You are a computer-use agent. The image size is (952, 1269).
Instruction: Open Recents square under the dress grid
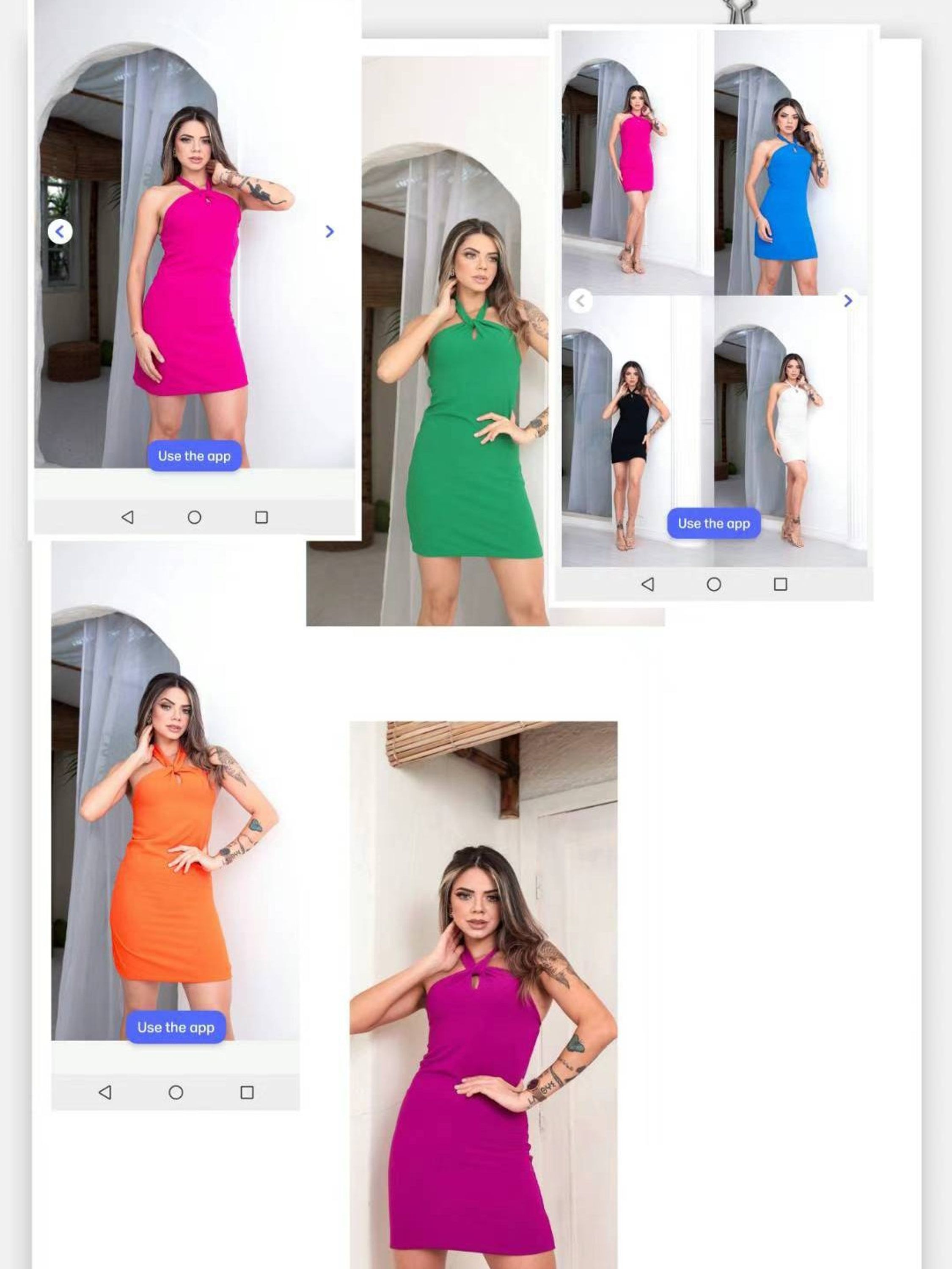(779, 583)
